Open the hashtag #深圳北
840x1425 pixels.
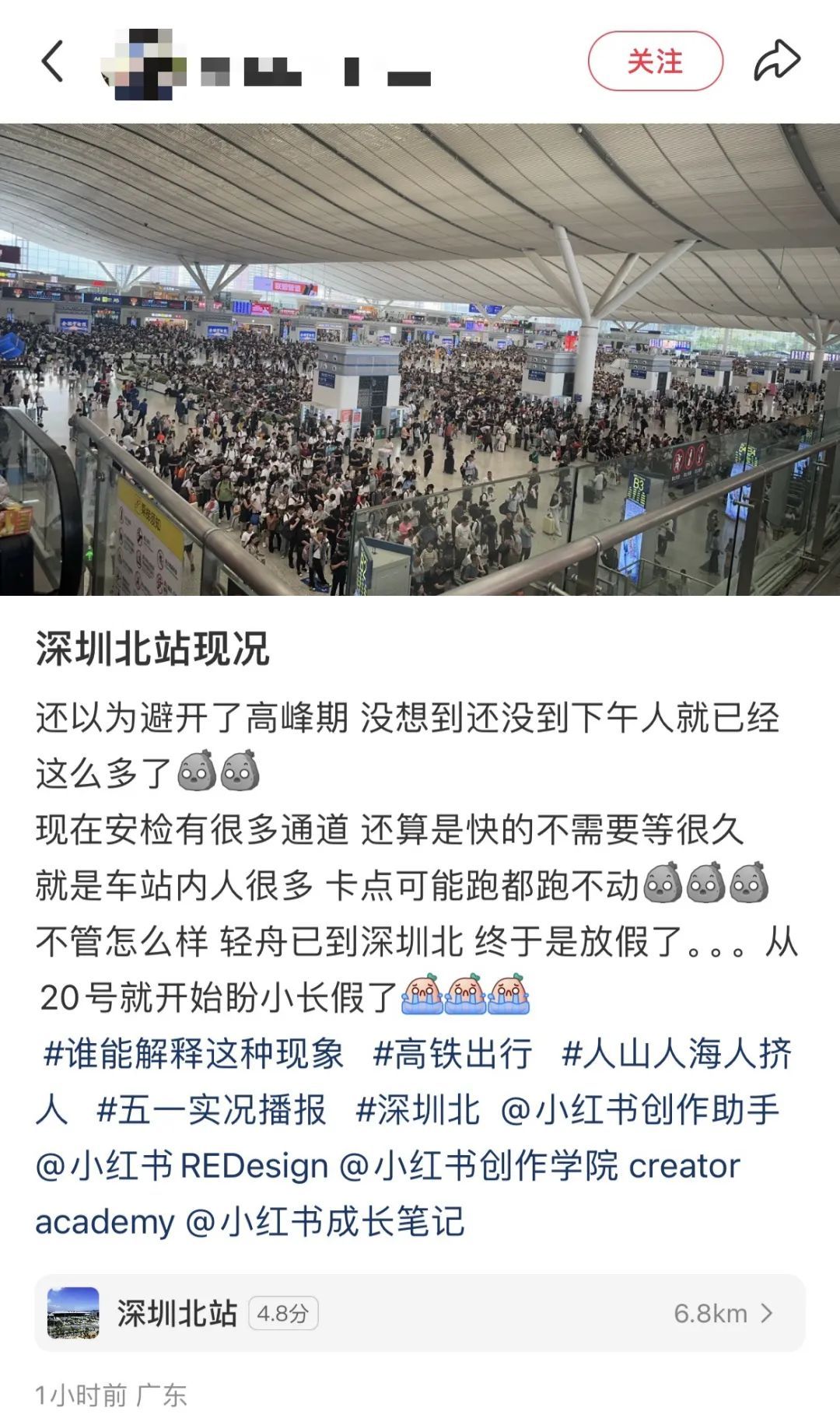click(418, 1110)
